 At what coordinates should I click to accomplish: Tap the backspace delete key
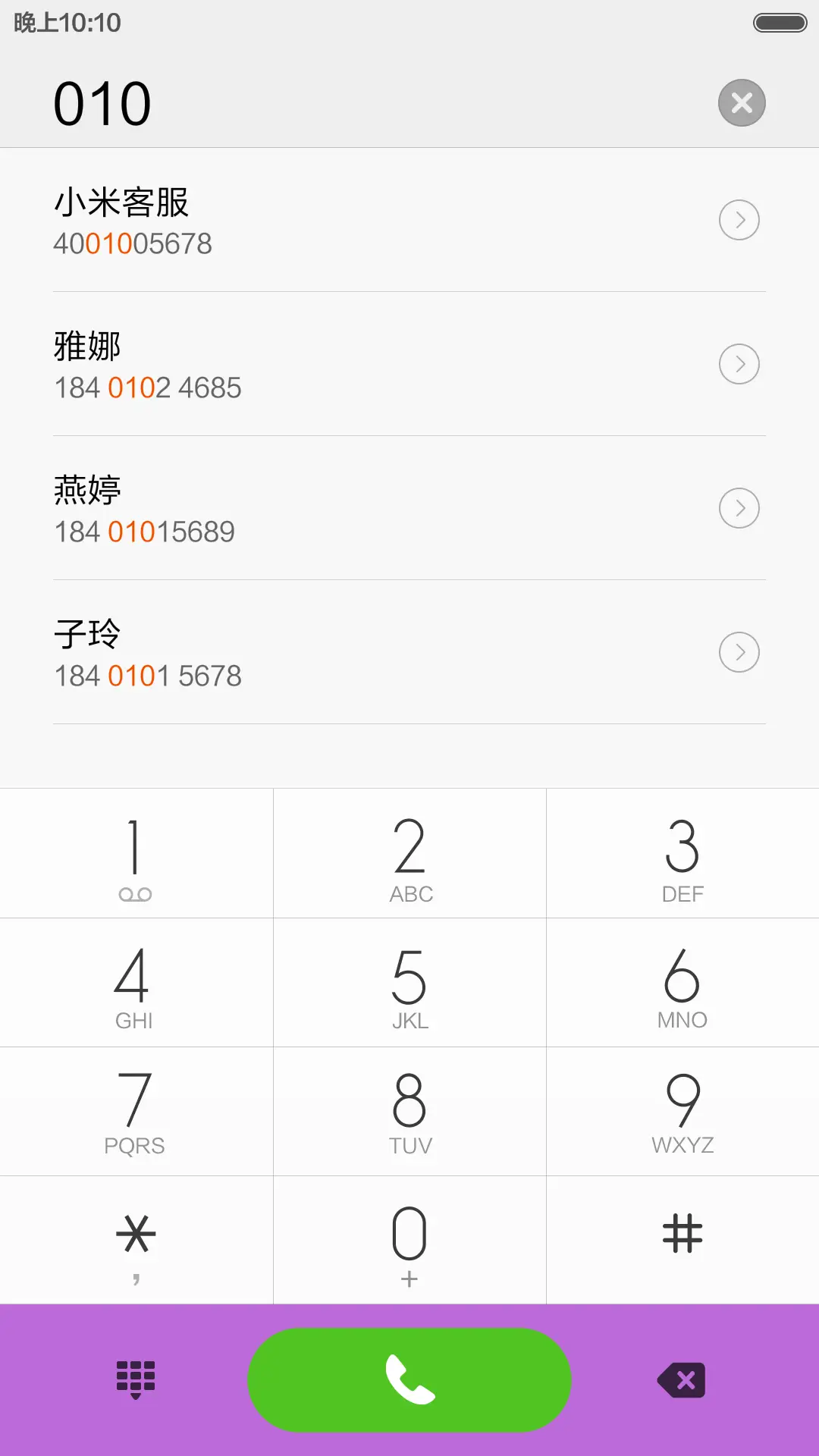click(x=680, y=1382)
